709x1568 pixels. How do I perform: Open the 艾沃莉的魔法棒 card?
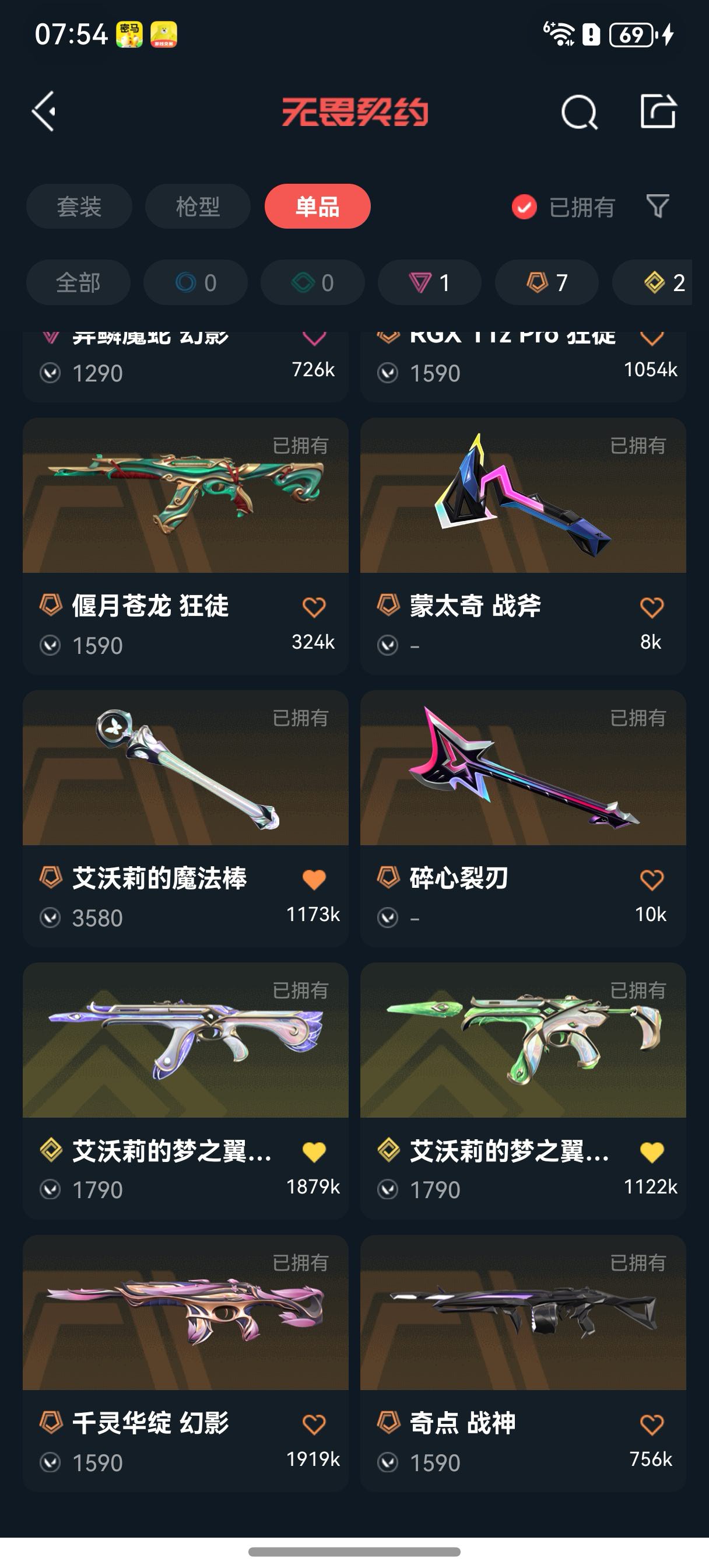pyautogui.click(x=185, y=768)
